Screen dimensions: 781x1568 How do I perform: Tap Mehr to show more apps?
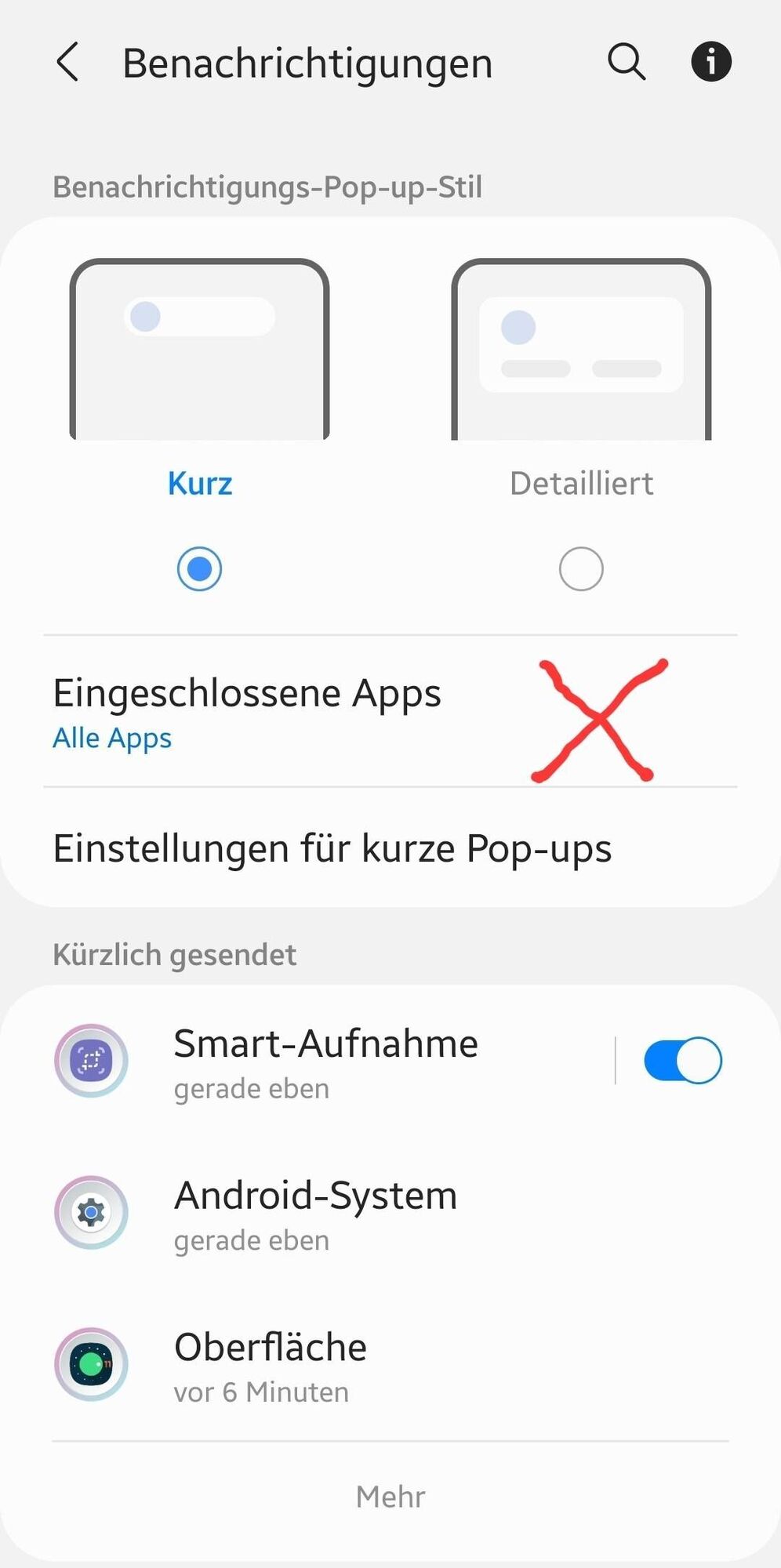390,1497
